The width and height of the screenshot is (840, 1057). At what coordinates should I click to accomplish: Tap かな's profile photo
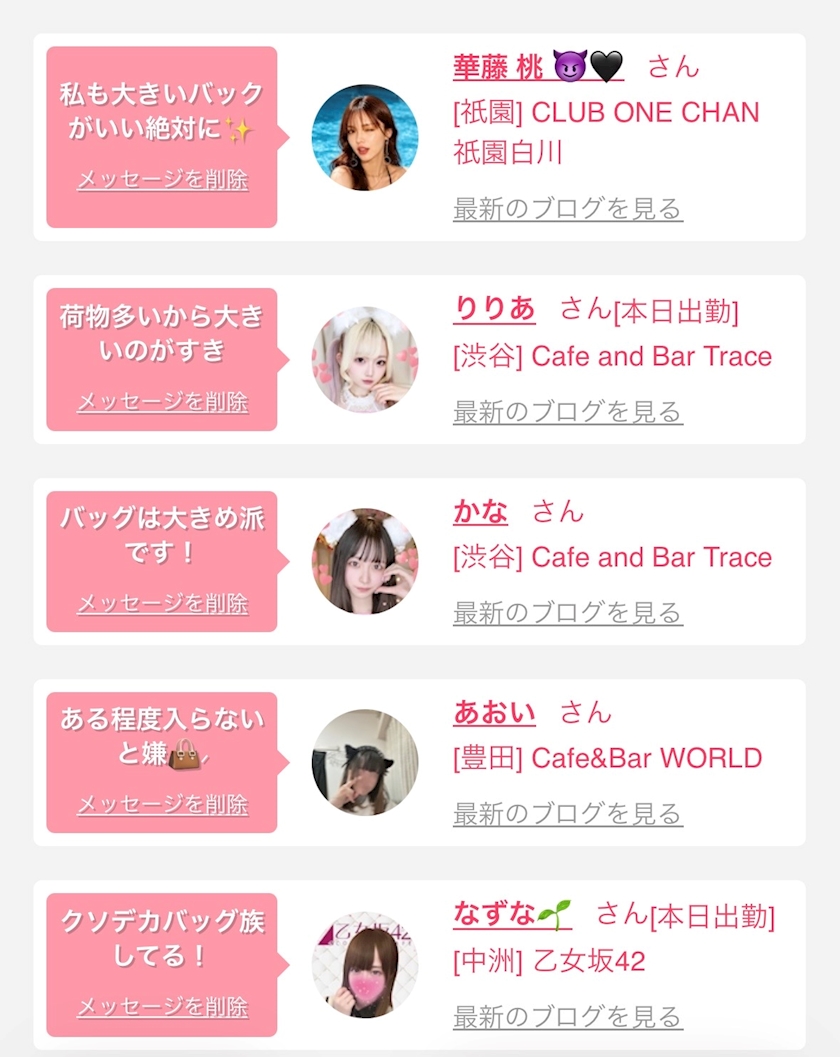[x=365, y=561]
